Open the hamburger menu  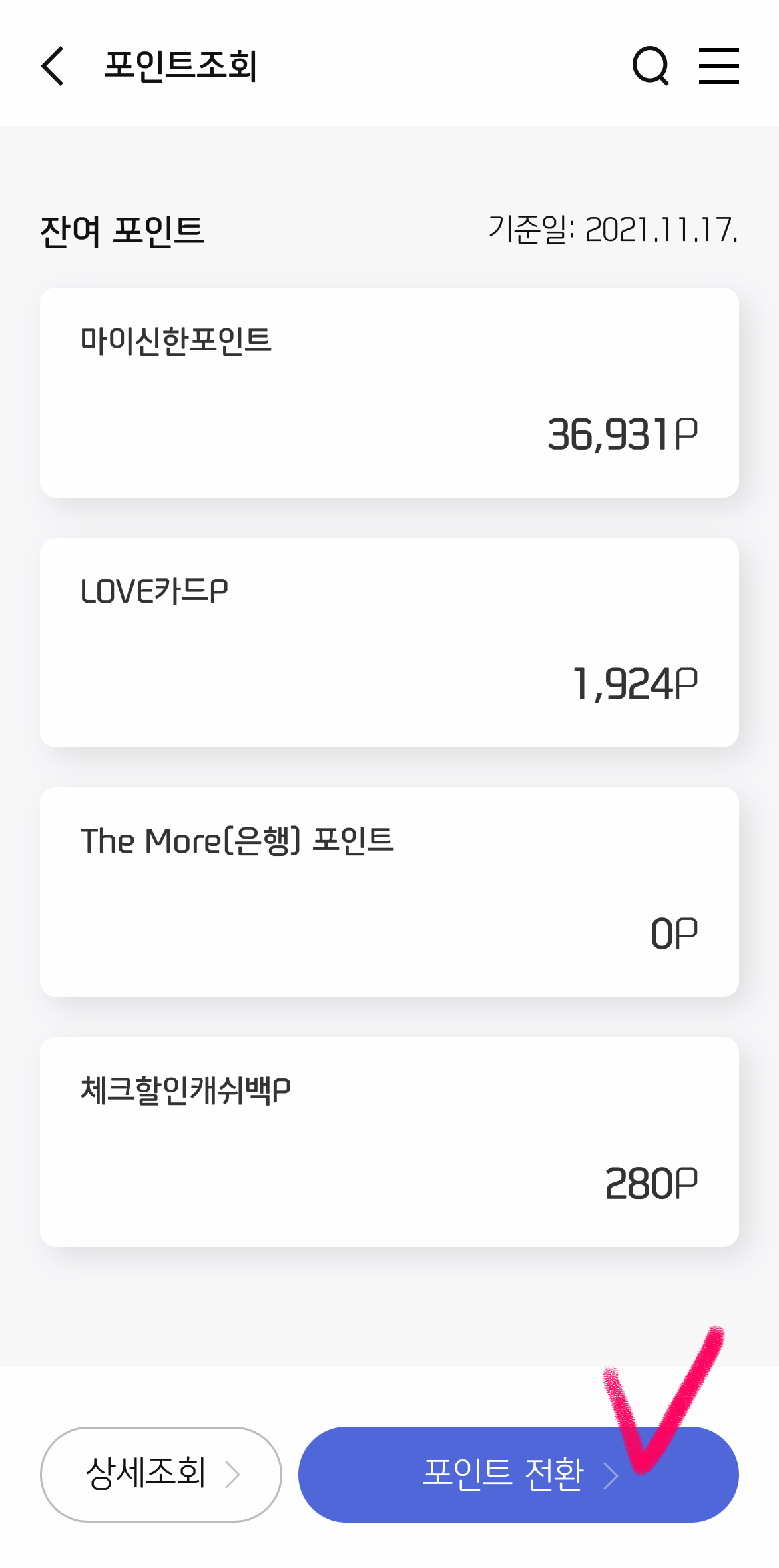[x=718, y=66]
